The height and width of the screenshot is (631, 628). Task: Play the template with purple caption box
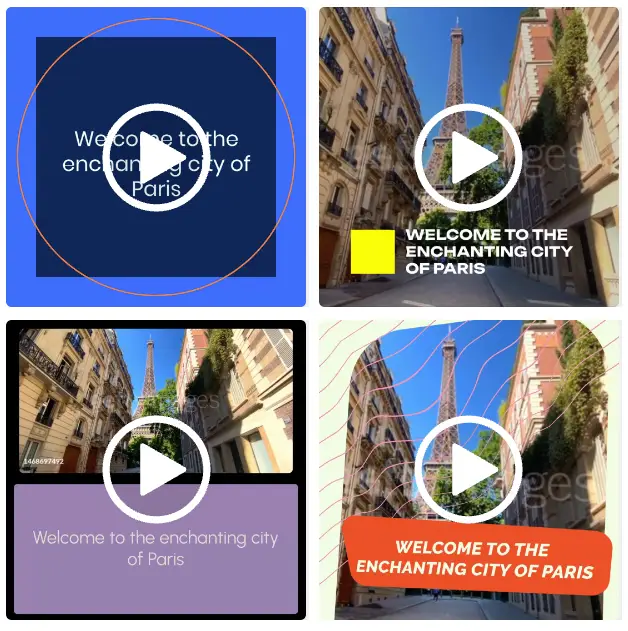point(156,470)
